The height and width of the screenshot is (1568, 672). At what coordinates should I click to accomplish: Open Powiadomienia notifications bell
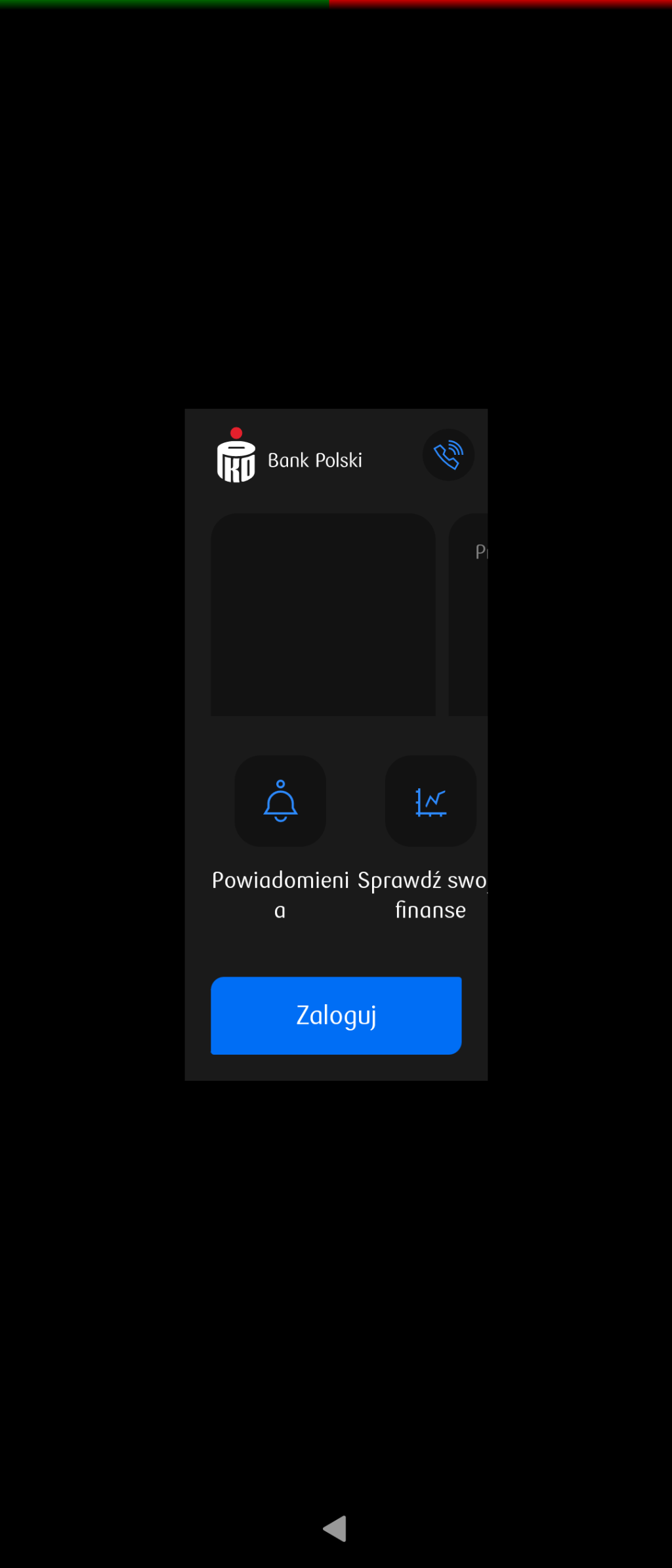click(280, 801)
